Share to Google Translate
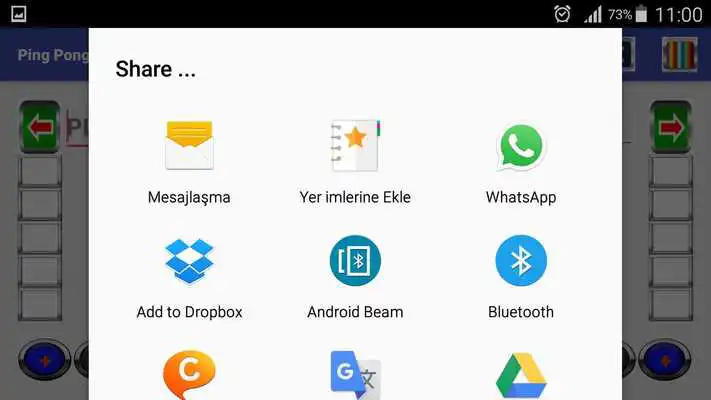Image resolution: width=711 pixels, height=400 pixels. [355, 375]
